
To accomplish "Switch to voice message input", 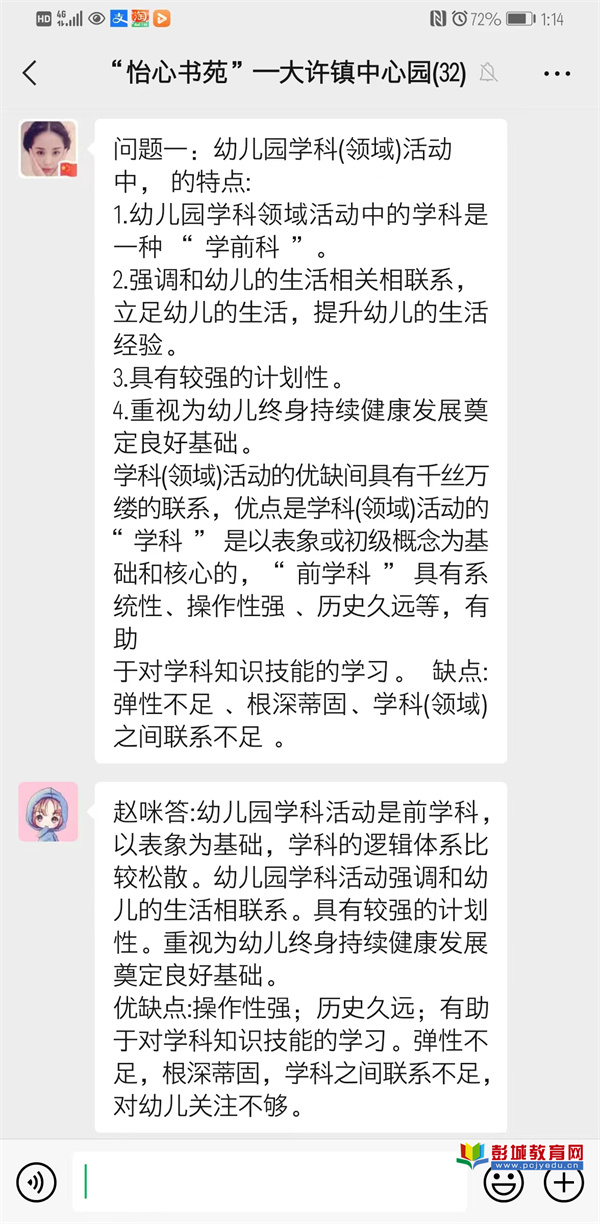I will point(36,1183).
